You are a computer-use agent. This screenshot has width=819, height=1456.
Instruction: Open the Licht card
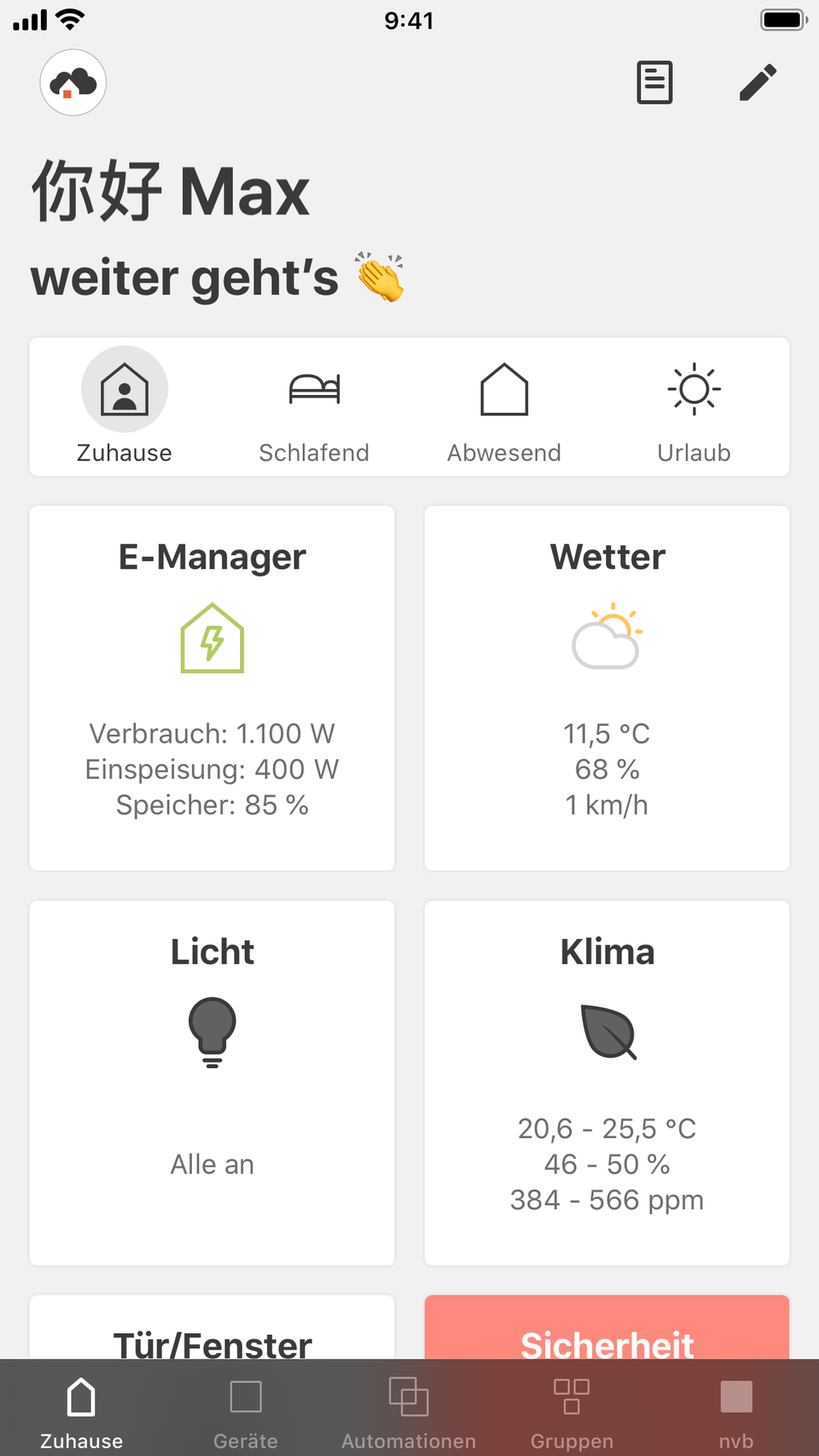212,1083
